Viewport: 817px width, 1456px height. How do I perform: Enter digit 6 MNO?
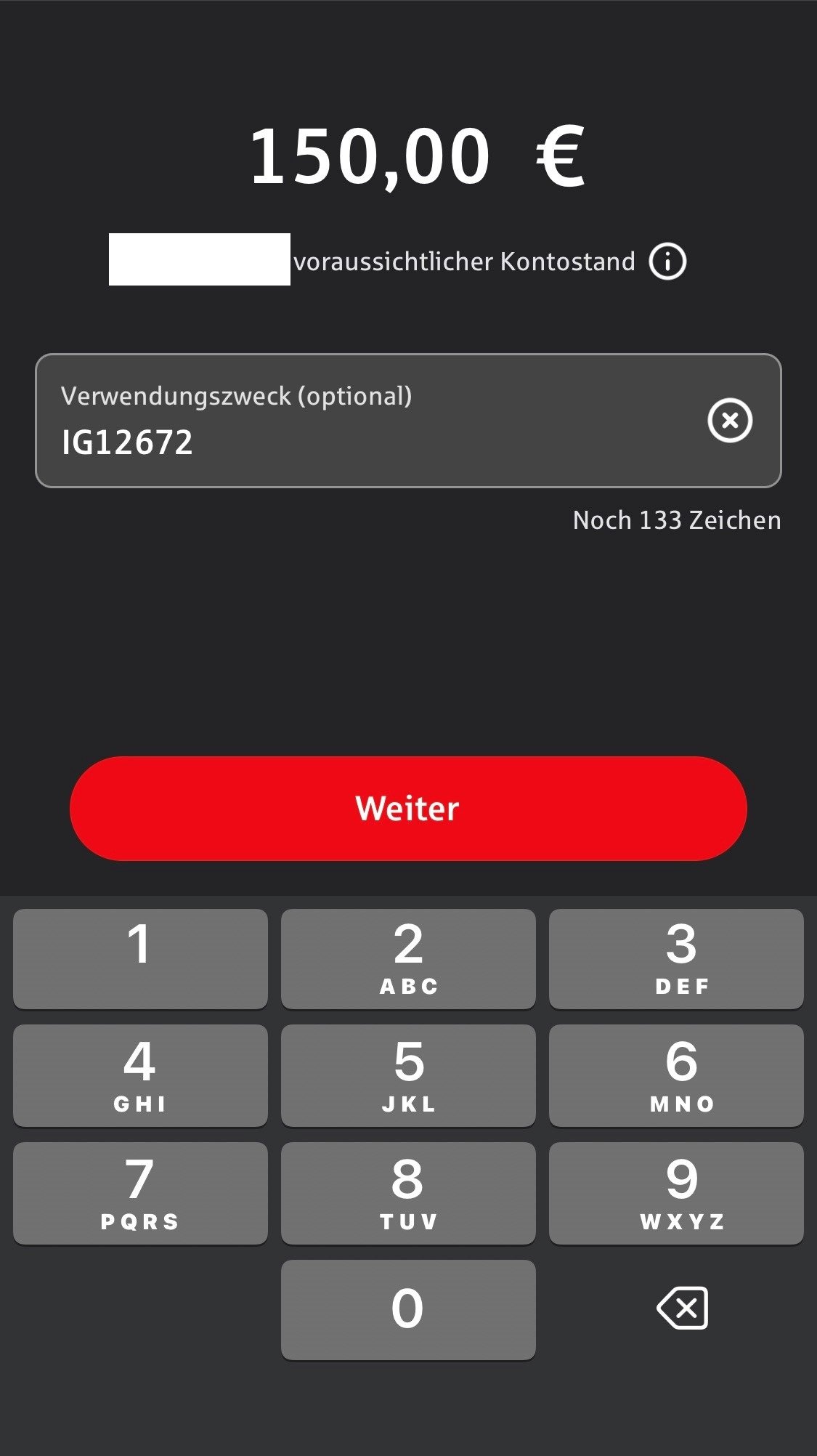click(x=676, y=1075)
